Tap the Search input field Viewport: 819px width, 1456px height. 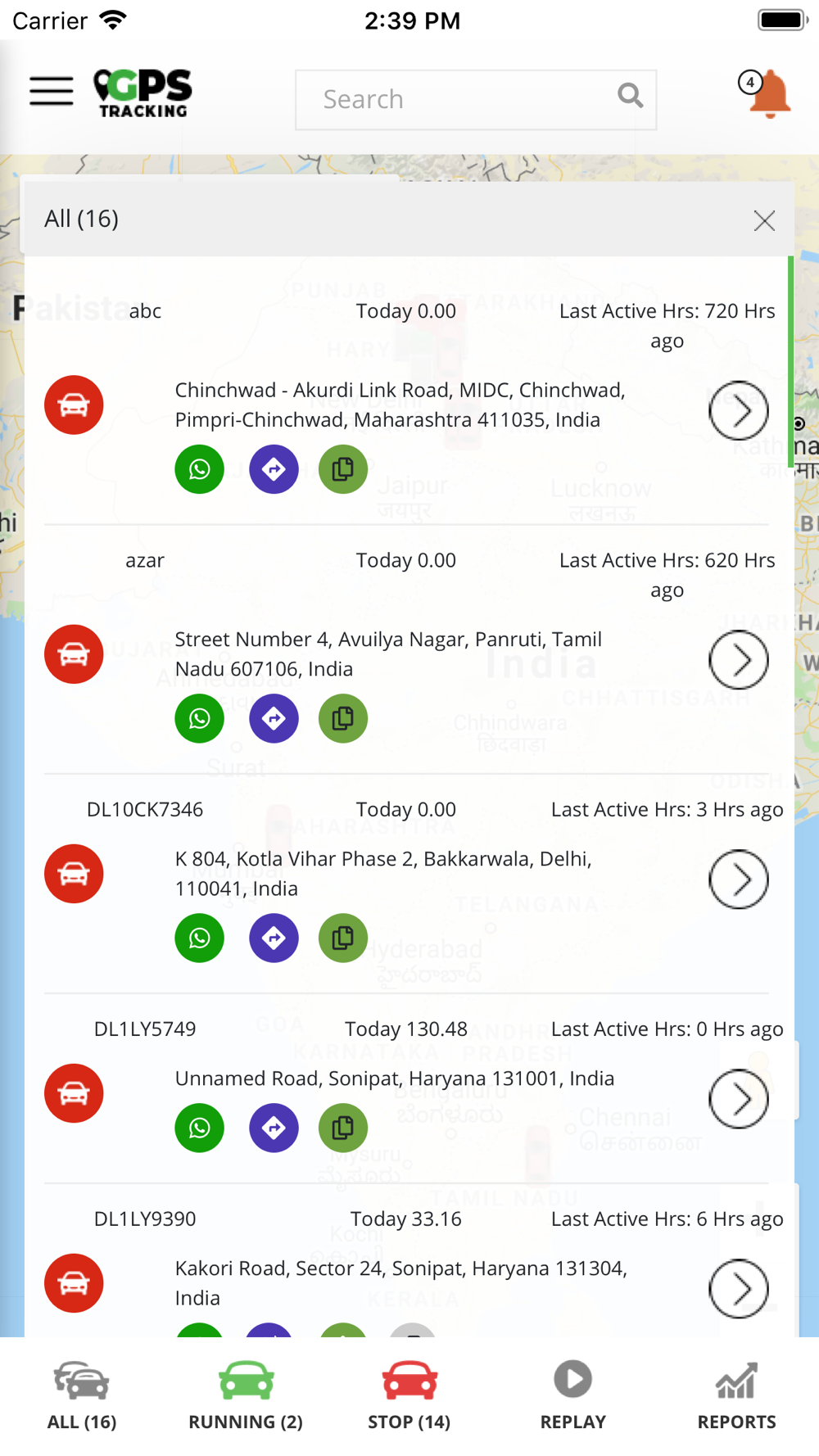(476, 100)
